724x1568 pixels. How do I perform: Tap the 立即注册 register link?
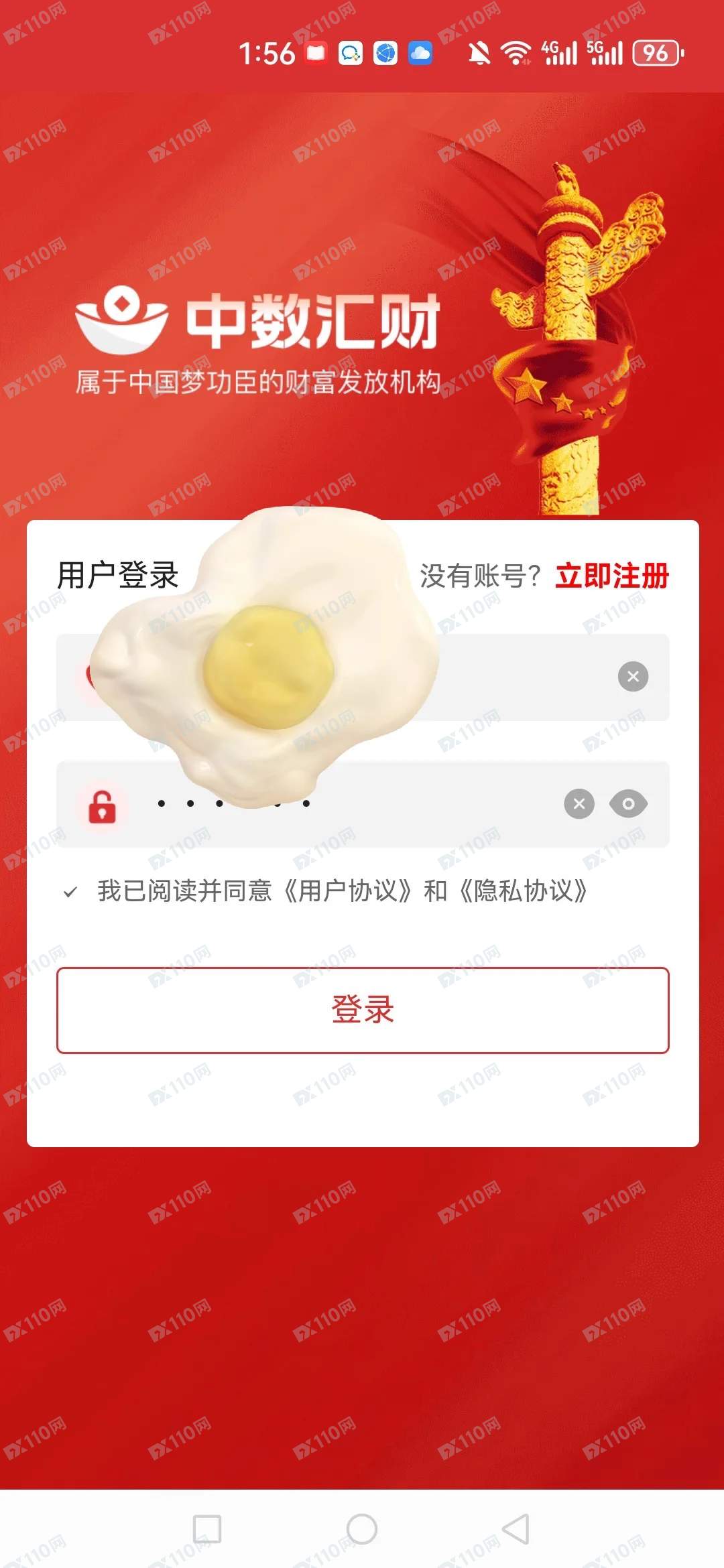coord(611,576)
